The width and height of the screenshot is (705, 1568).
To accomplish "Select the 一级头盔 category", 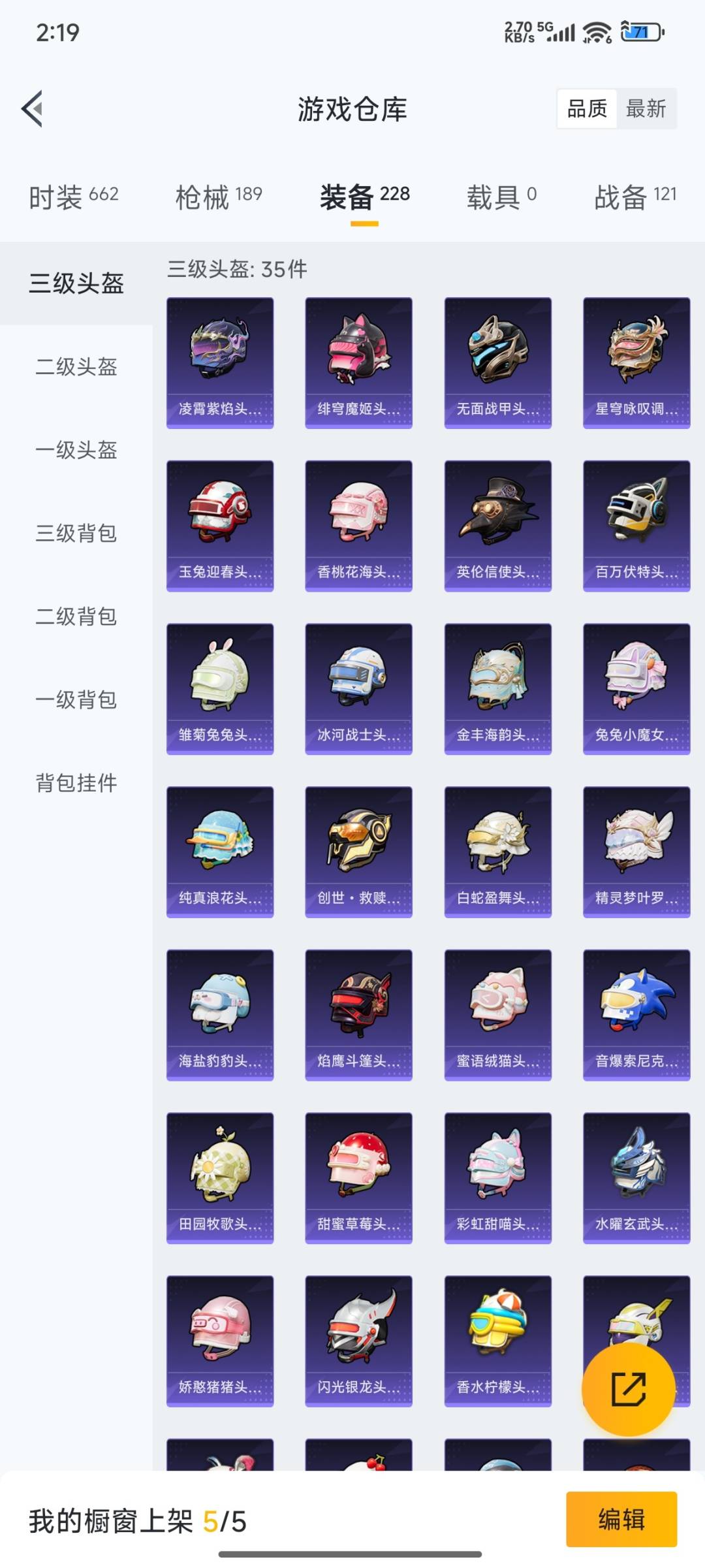I will coord(76,450).
